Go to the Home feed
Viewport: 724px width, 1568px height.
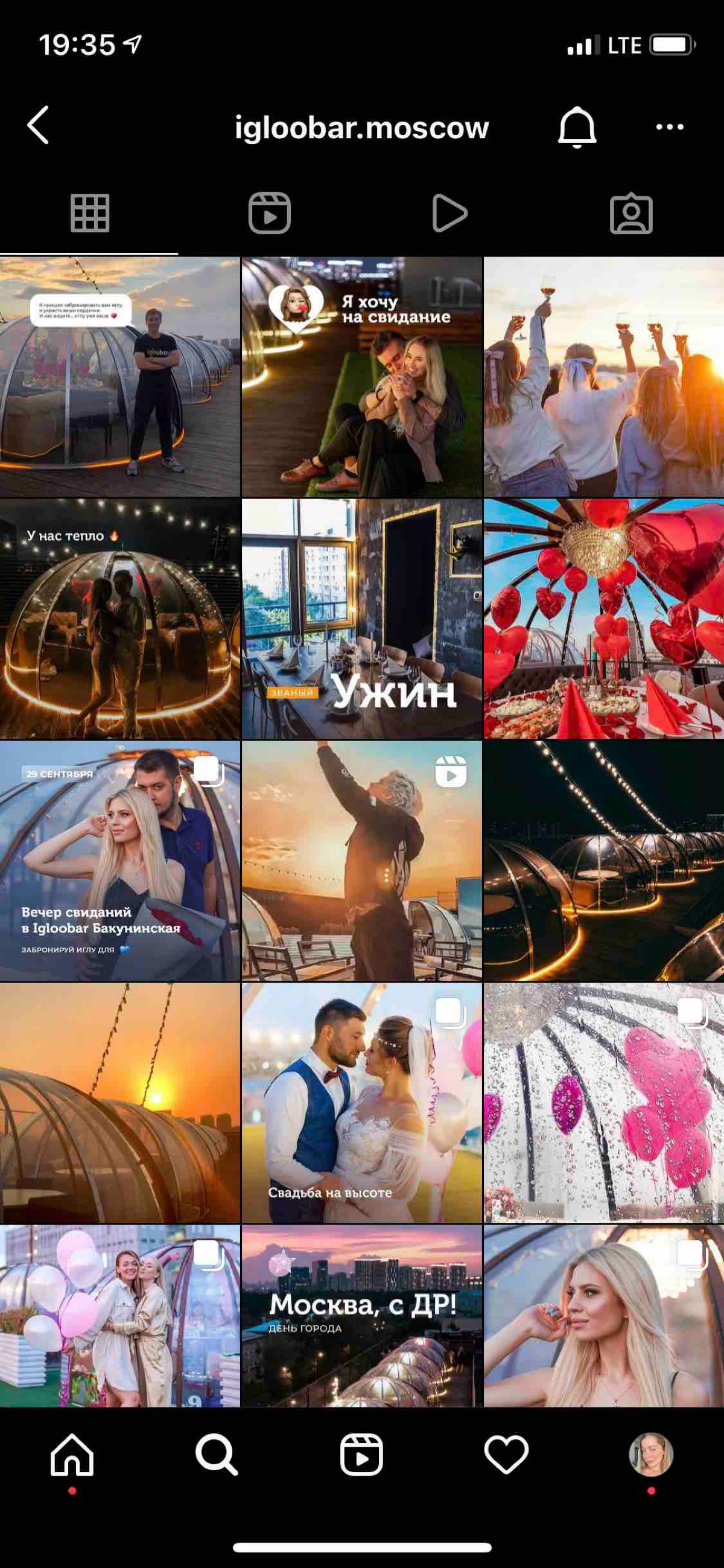72,1455
